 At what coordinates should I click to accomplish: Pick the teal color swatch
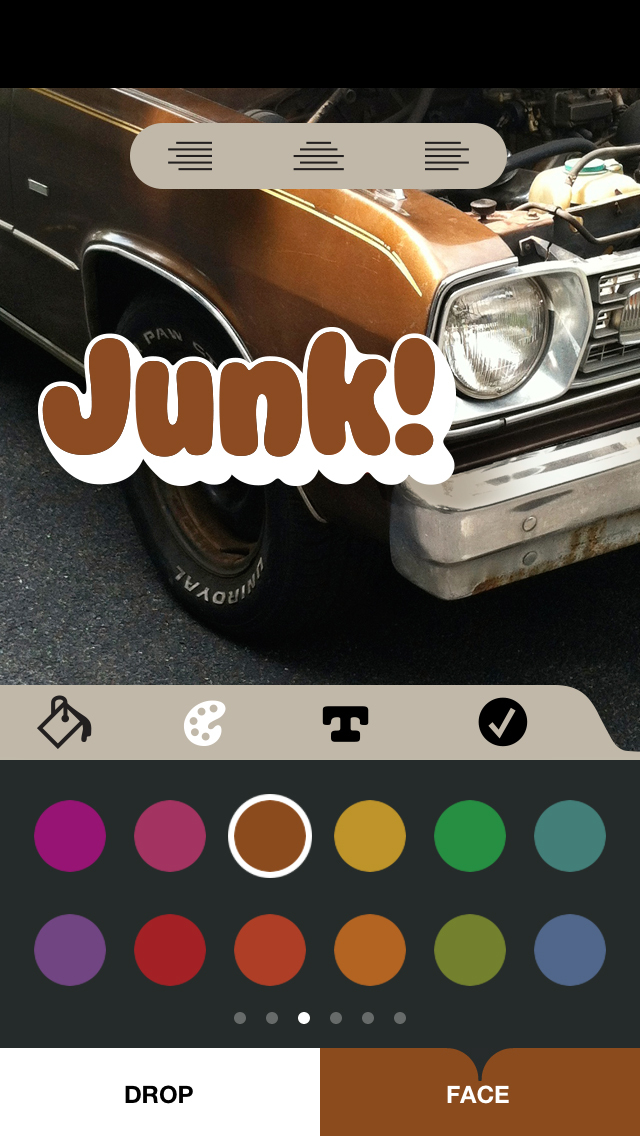coord(570,836)
